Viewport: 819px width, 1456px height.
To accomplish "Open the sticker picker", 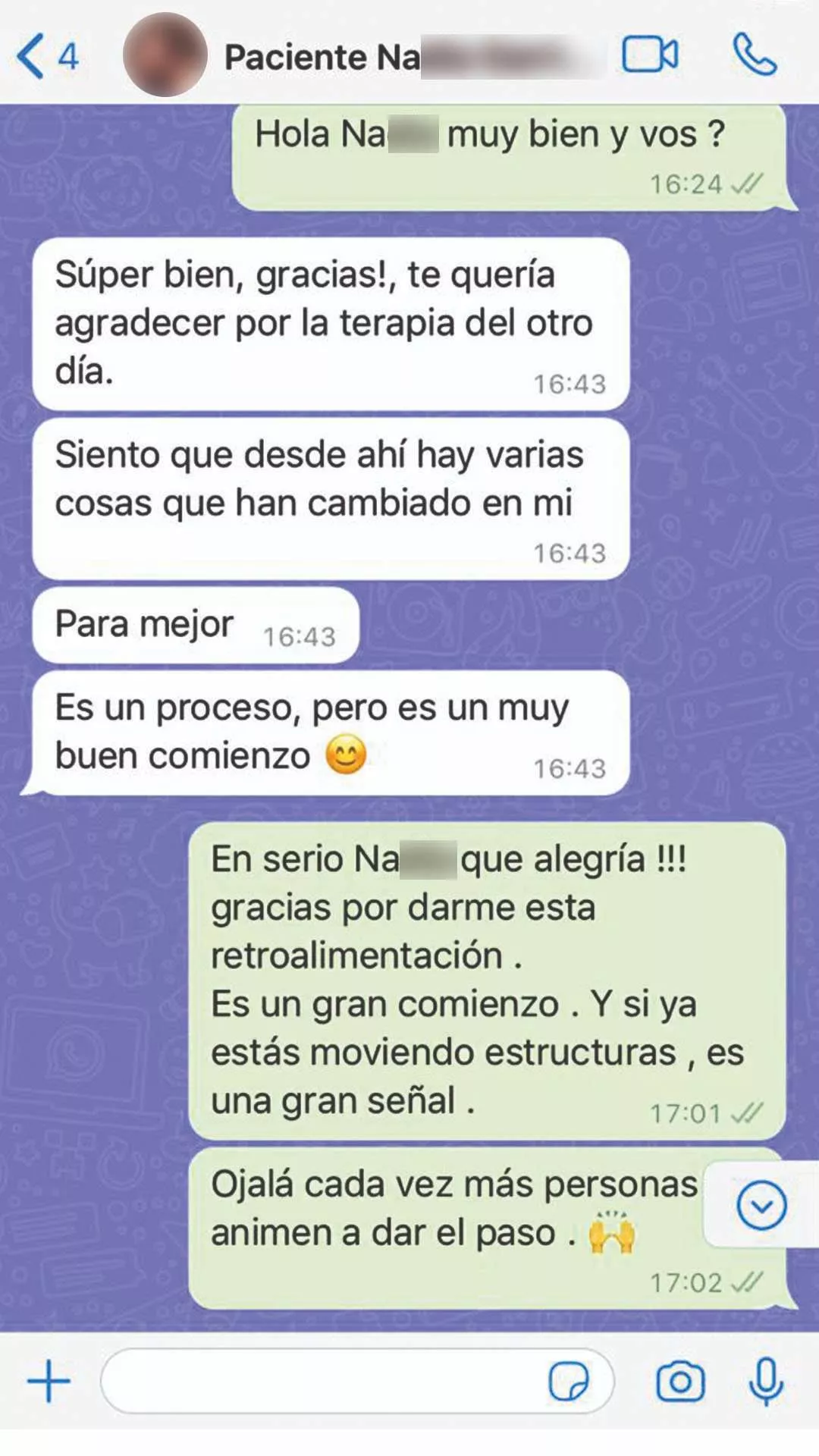I will pos(569,1381).
